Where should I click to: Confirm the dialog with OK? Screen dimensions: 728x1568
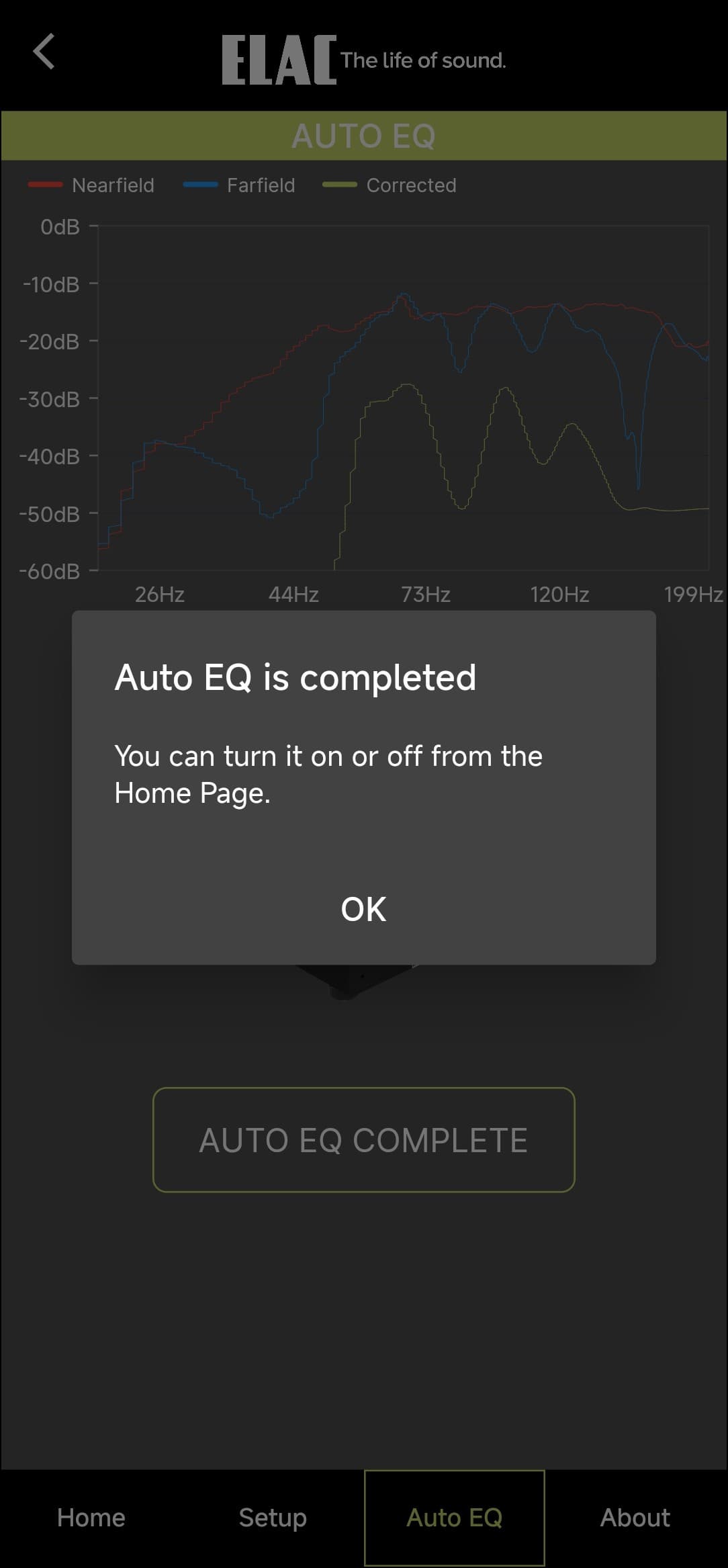click(363, 909)
